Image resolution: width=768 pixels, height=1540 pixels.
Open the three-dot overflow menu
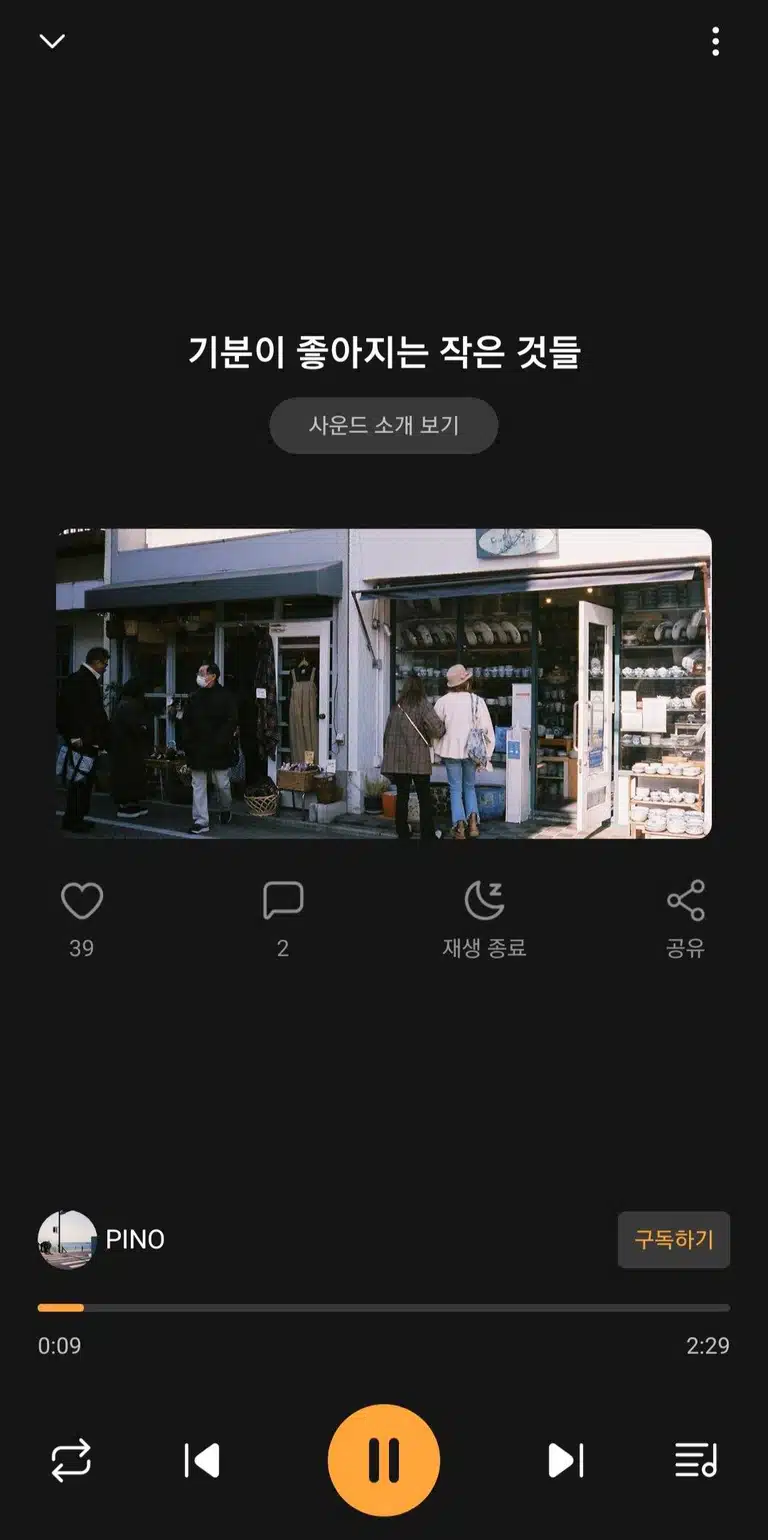point(715,41)
